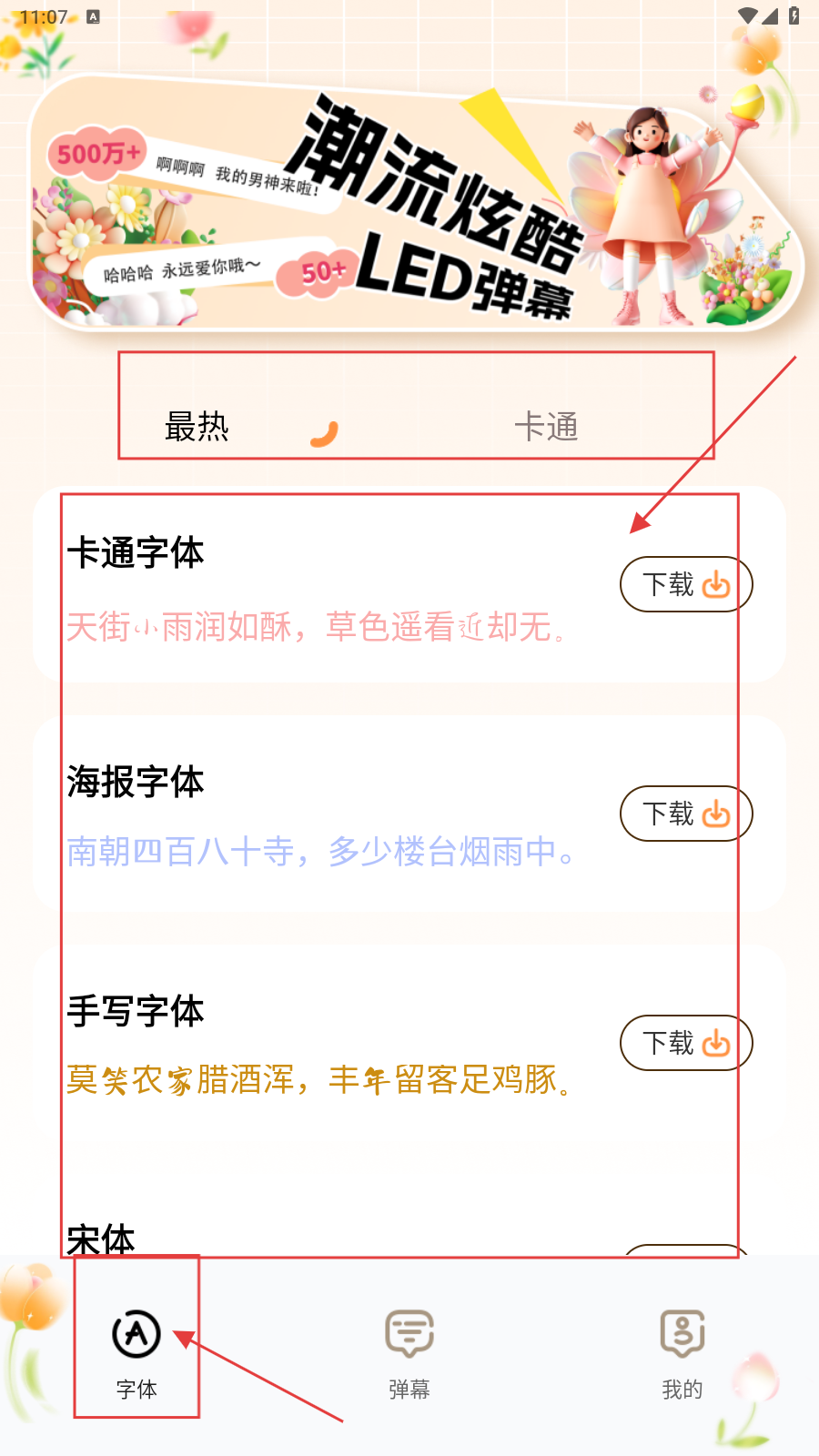819x1456 pixels.
Task: Select the 字体 bottom navigation tab
Action: coord(136,1353)
